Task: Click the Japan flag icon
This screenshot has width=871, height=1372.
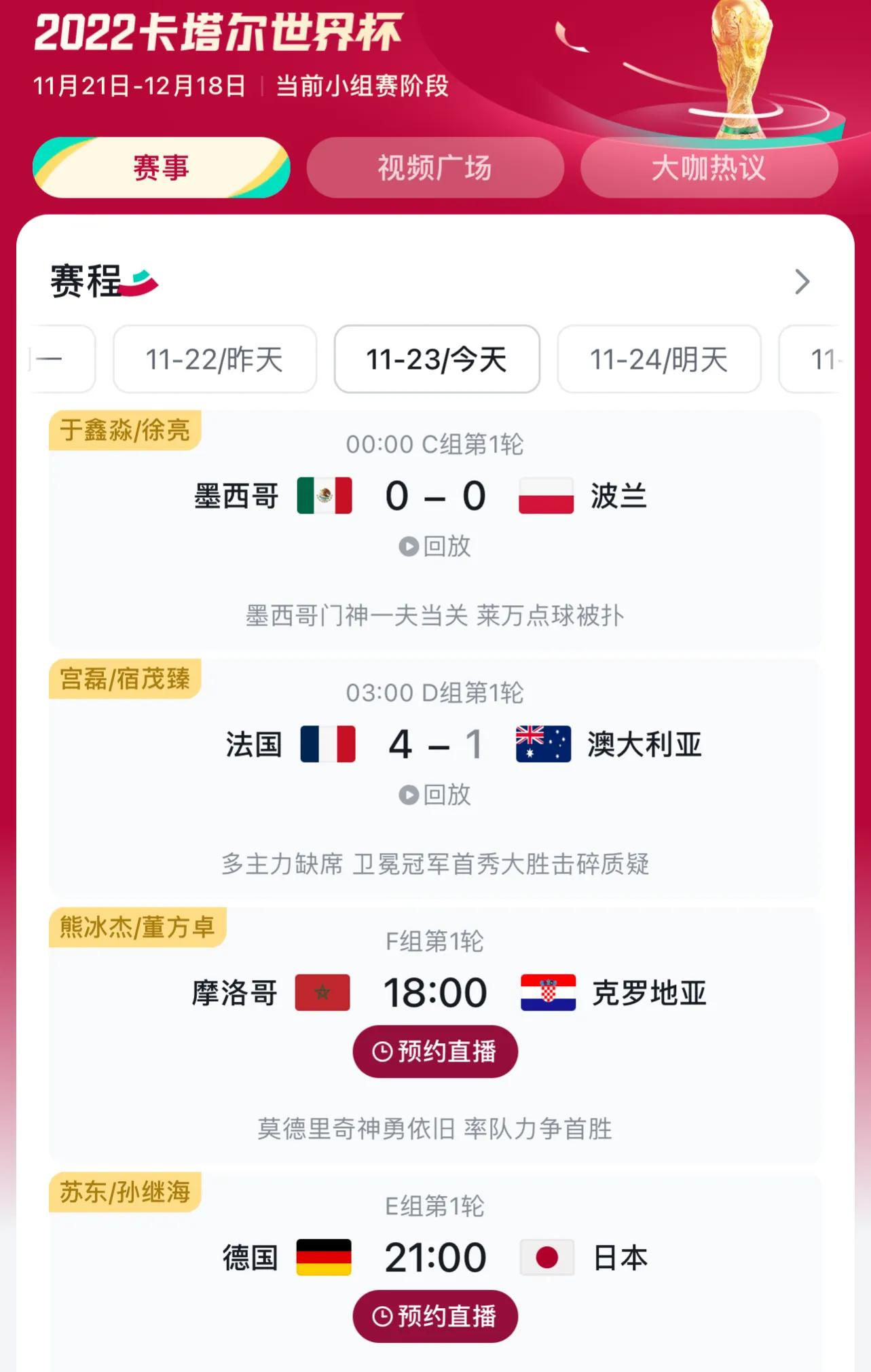Action: tap(547, 1257)
